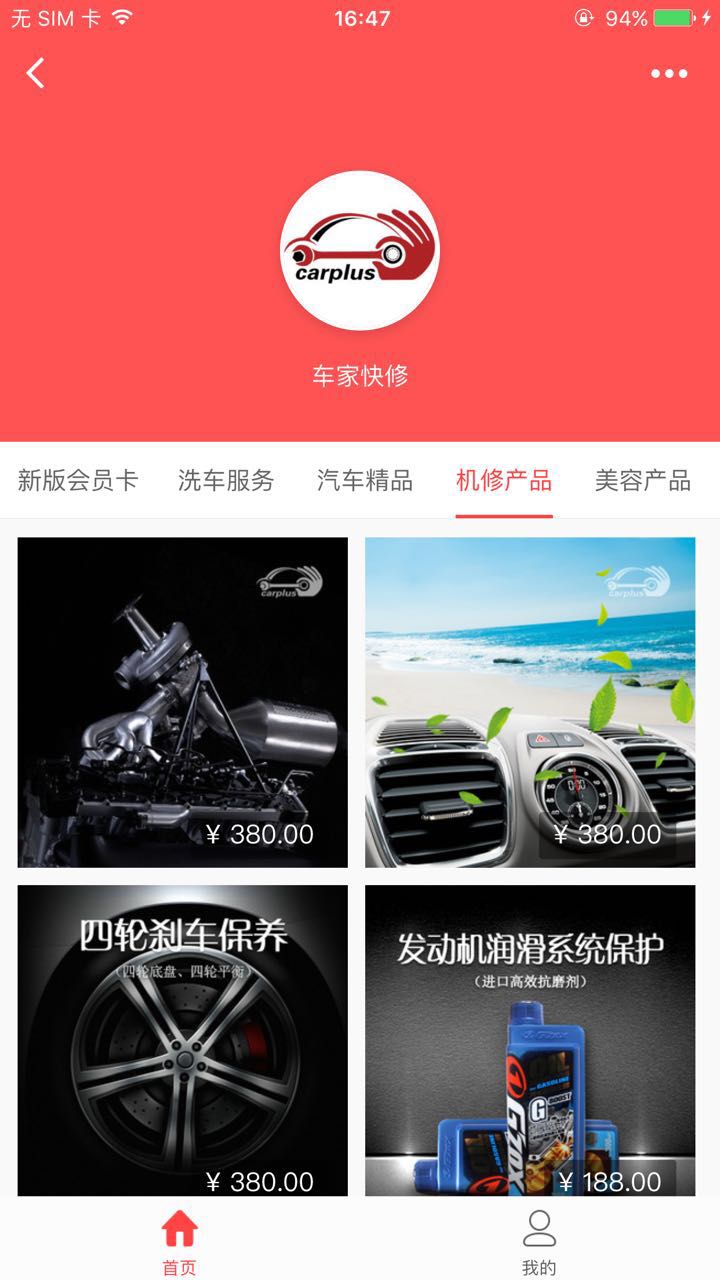Switch to the 美容产品 tab
The width and height of the screenshot is (720, 1280).
click(x=642, y=481)
